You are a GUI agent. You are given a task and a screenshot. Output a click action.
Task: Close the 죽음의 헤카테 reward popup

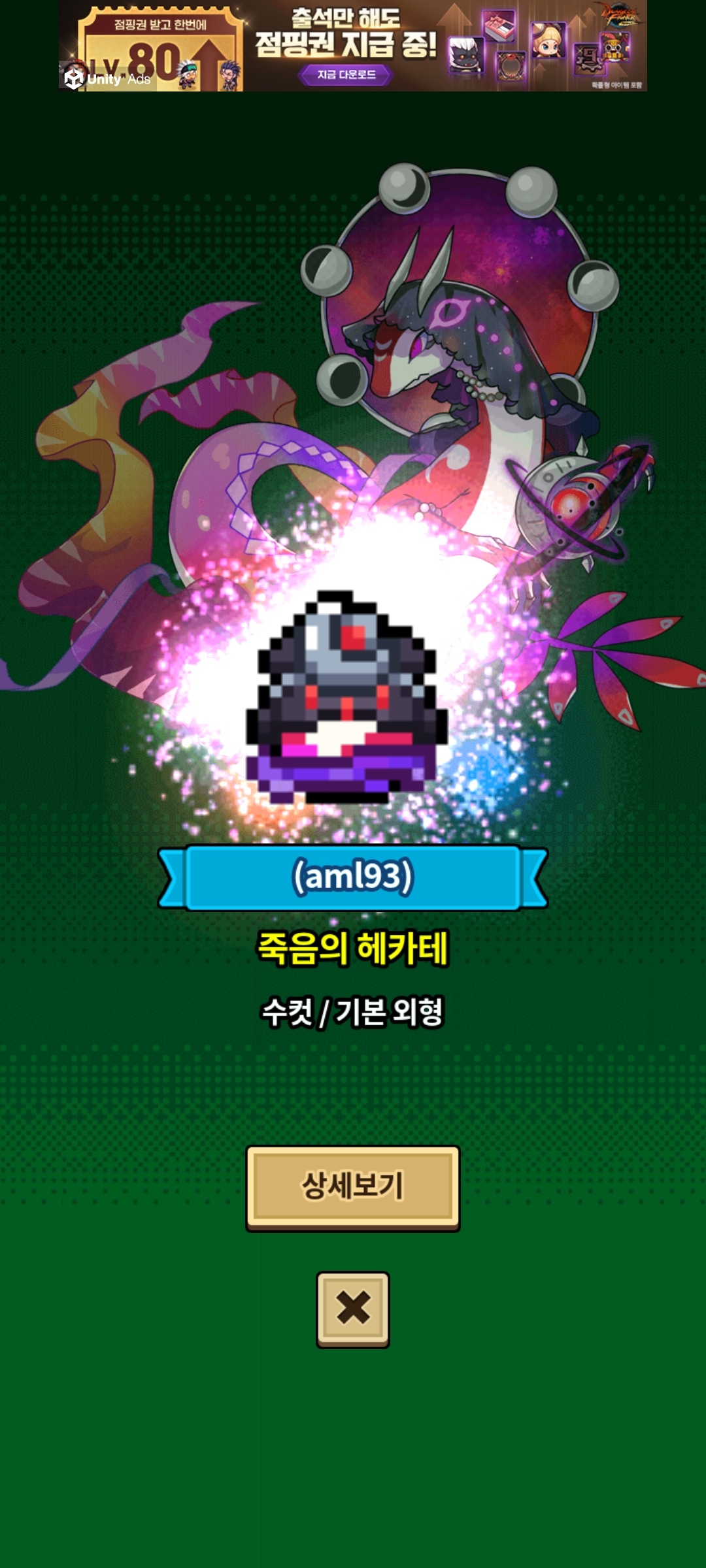tap(352, 1308)
